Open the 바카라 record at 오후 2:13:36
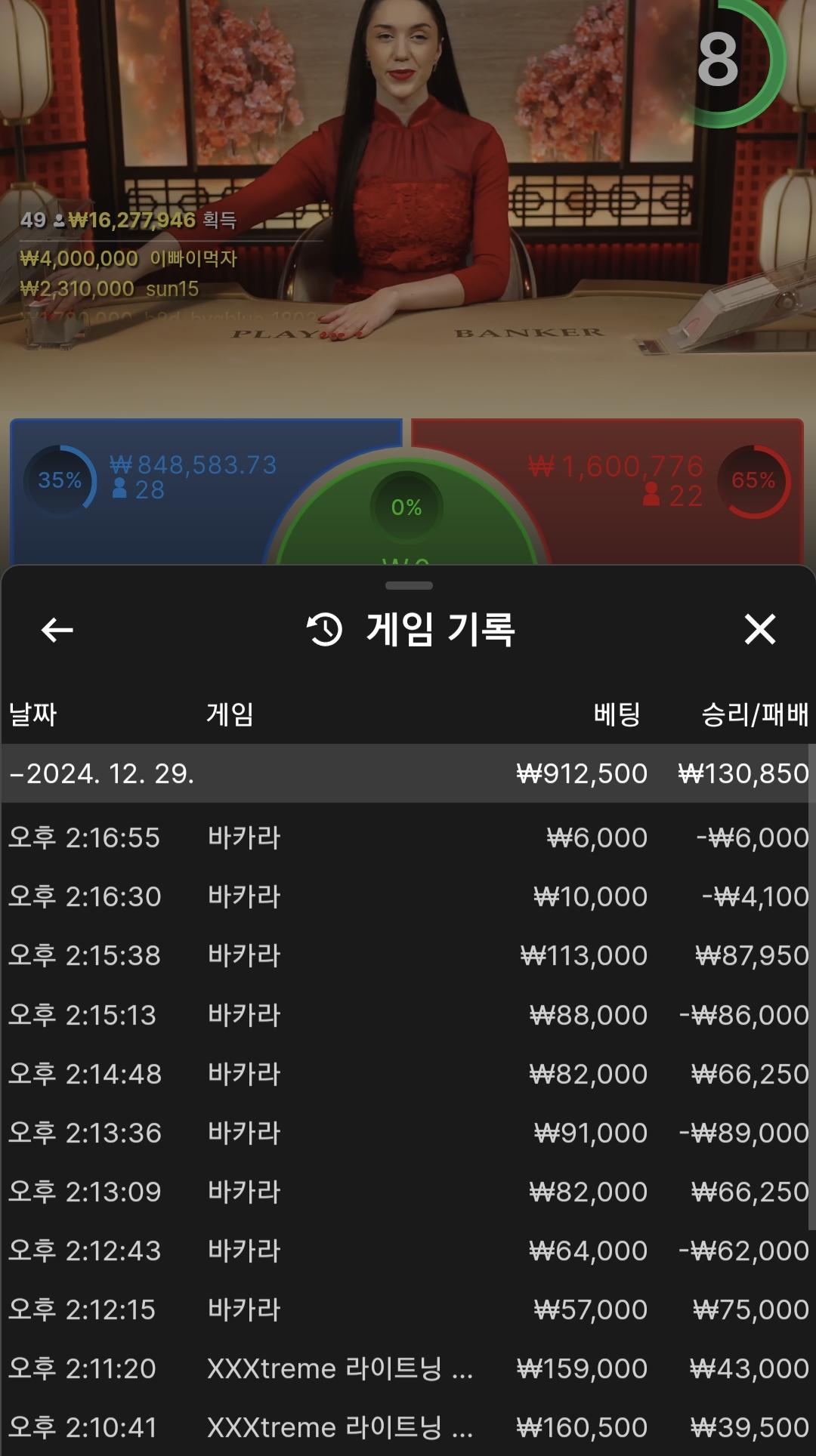 408,1132
